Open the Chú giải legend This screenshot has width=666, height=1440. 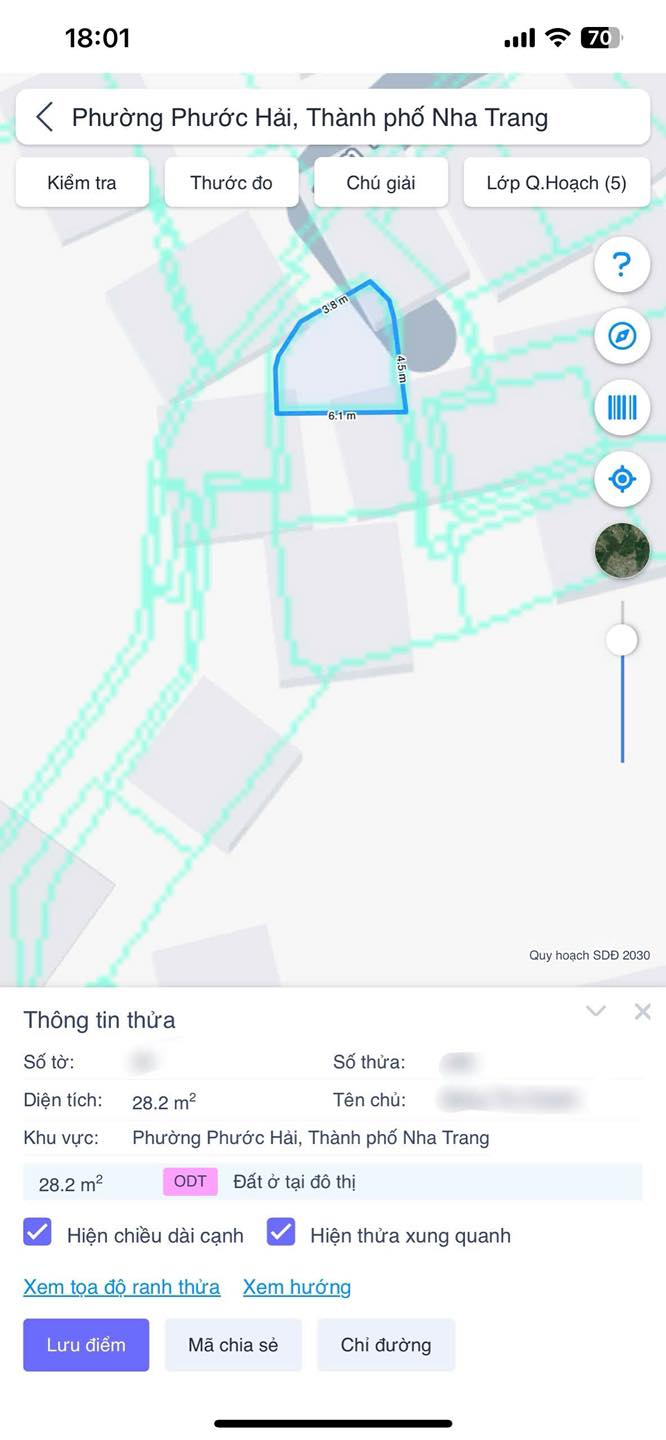point(381,183)
